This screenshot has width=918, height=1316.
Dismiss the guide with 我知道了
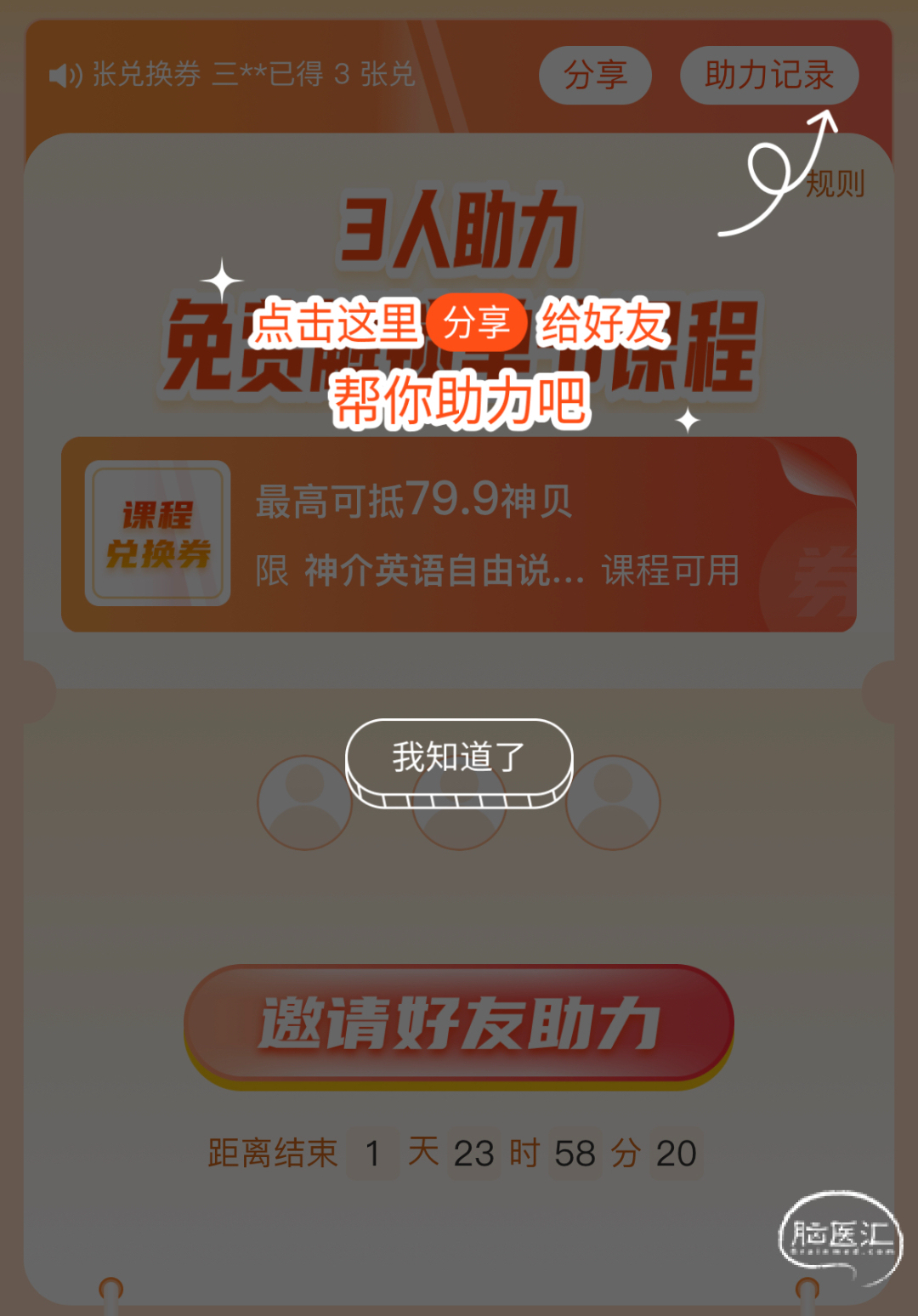(x=459, y=757)
